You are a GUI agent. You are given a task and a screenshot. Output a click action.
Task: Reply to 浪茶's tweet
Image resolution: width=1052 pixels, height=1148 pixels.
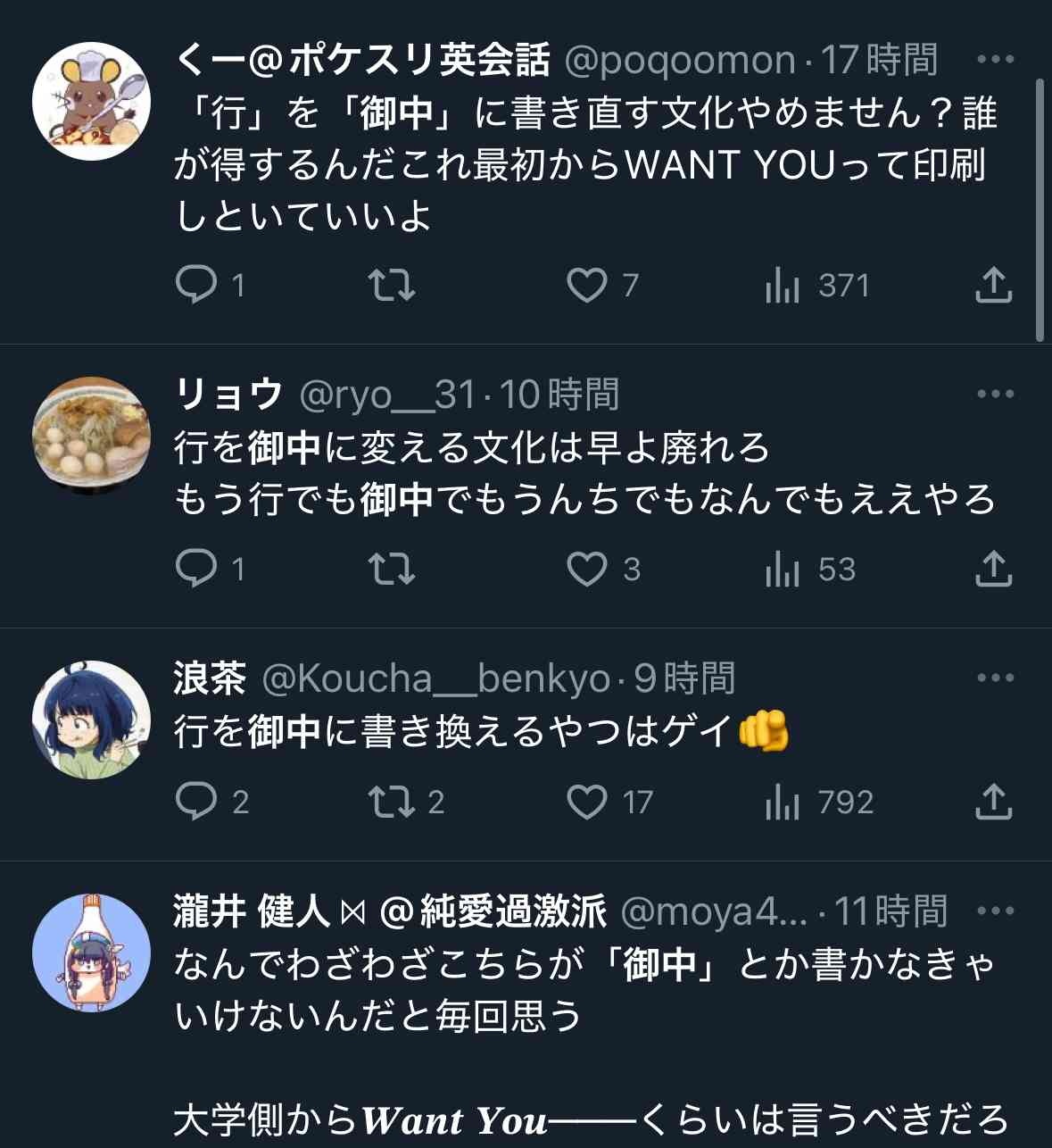196,802
